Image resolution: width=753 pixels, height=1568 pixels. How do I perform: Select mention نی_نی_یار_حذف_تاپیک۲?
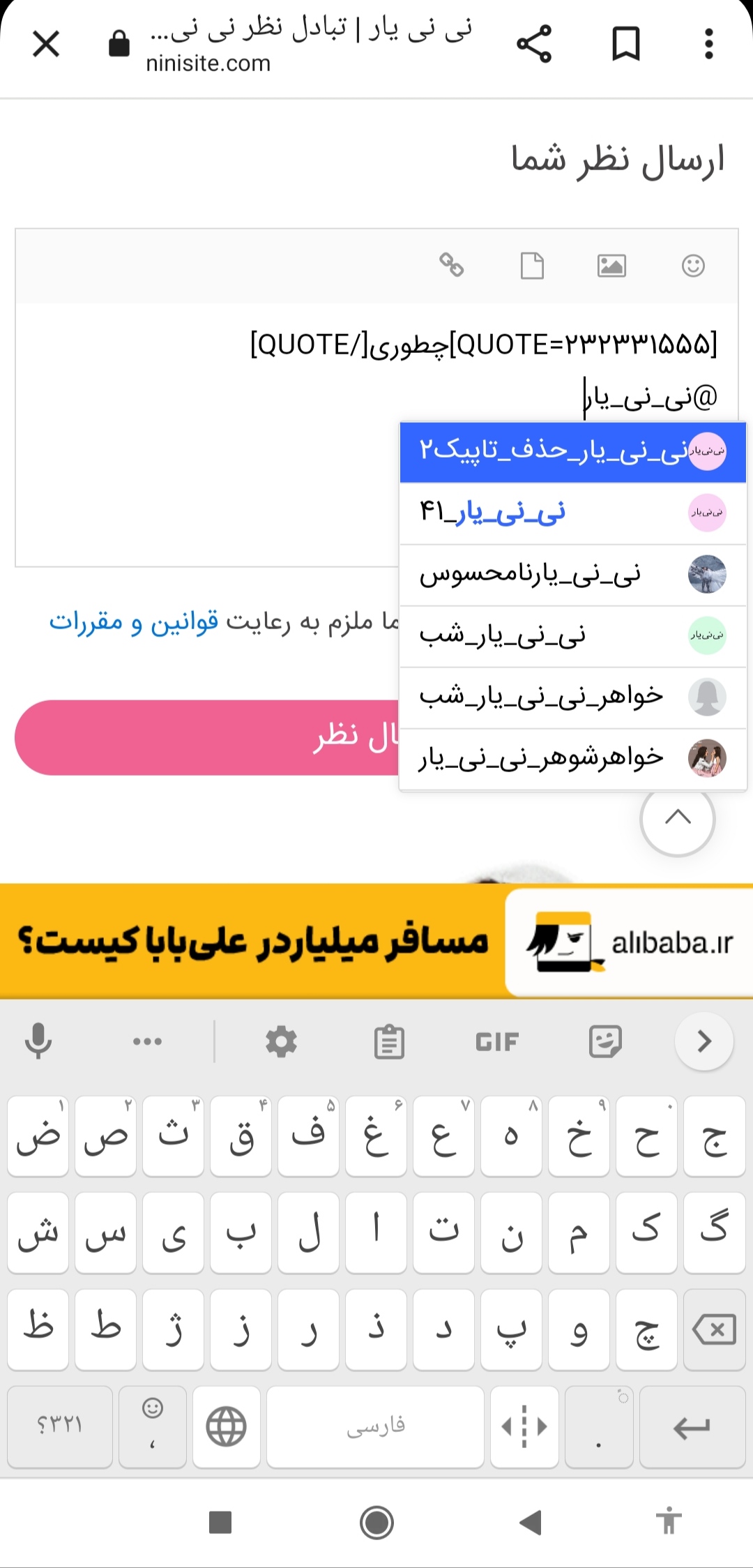(572, 451)
